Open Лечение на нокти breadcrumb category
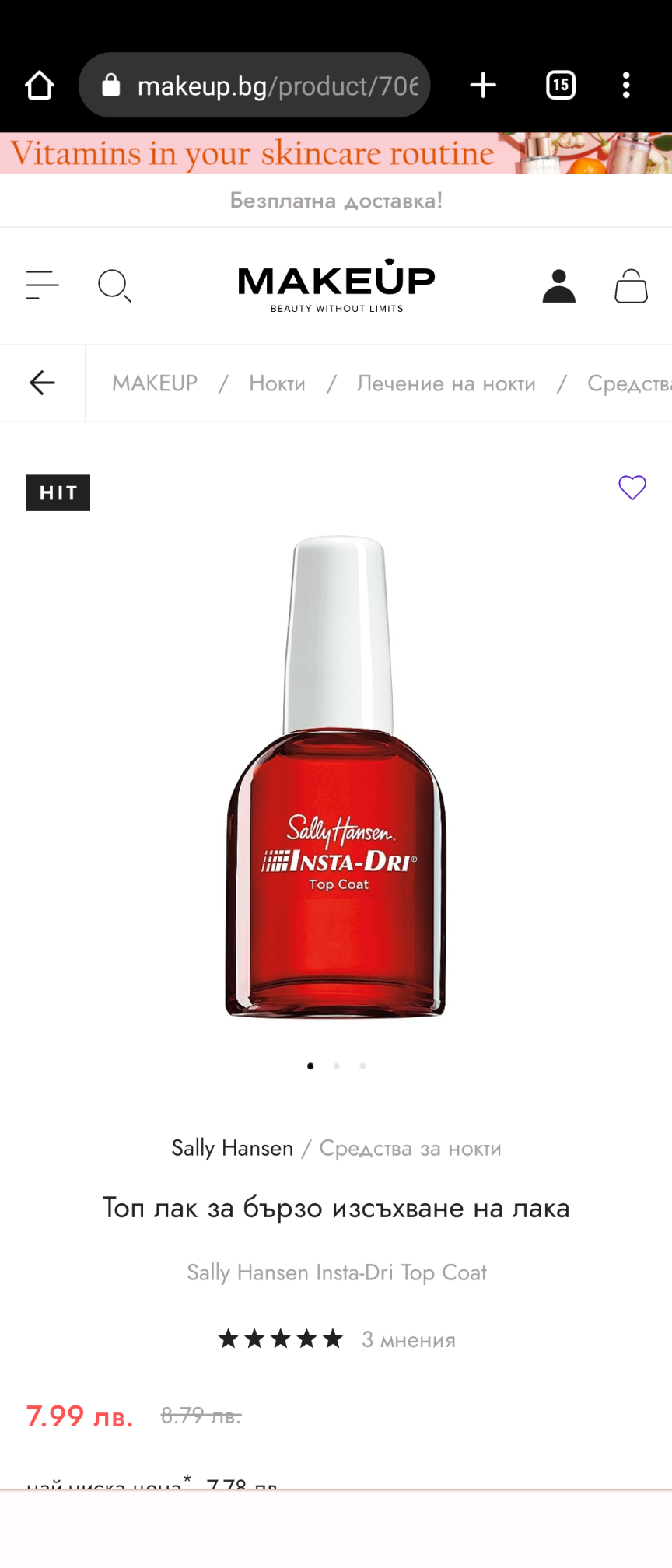The image size is (672, 1568). tap(446, 383)
